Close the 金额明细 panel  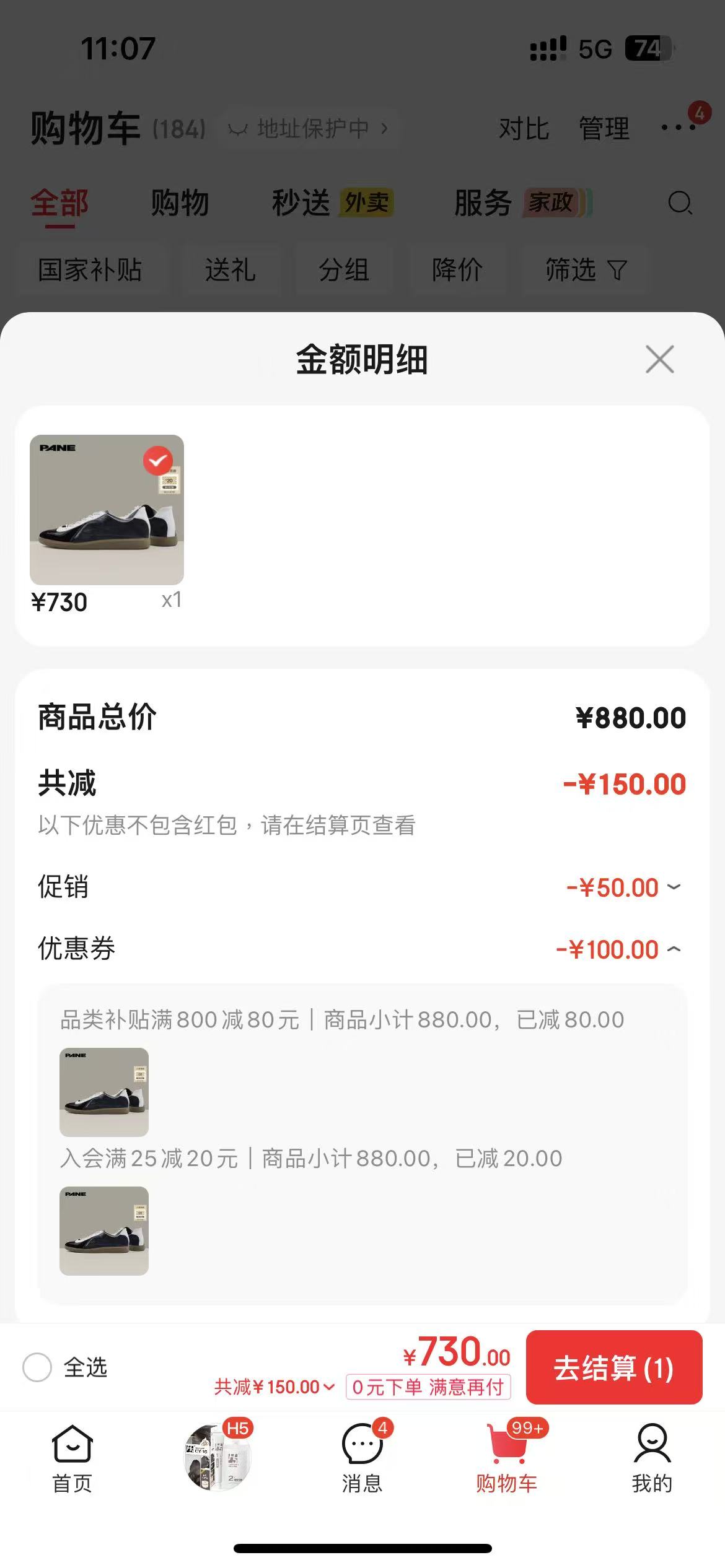coord(659,359)
